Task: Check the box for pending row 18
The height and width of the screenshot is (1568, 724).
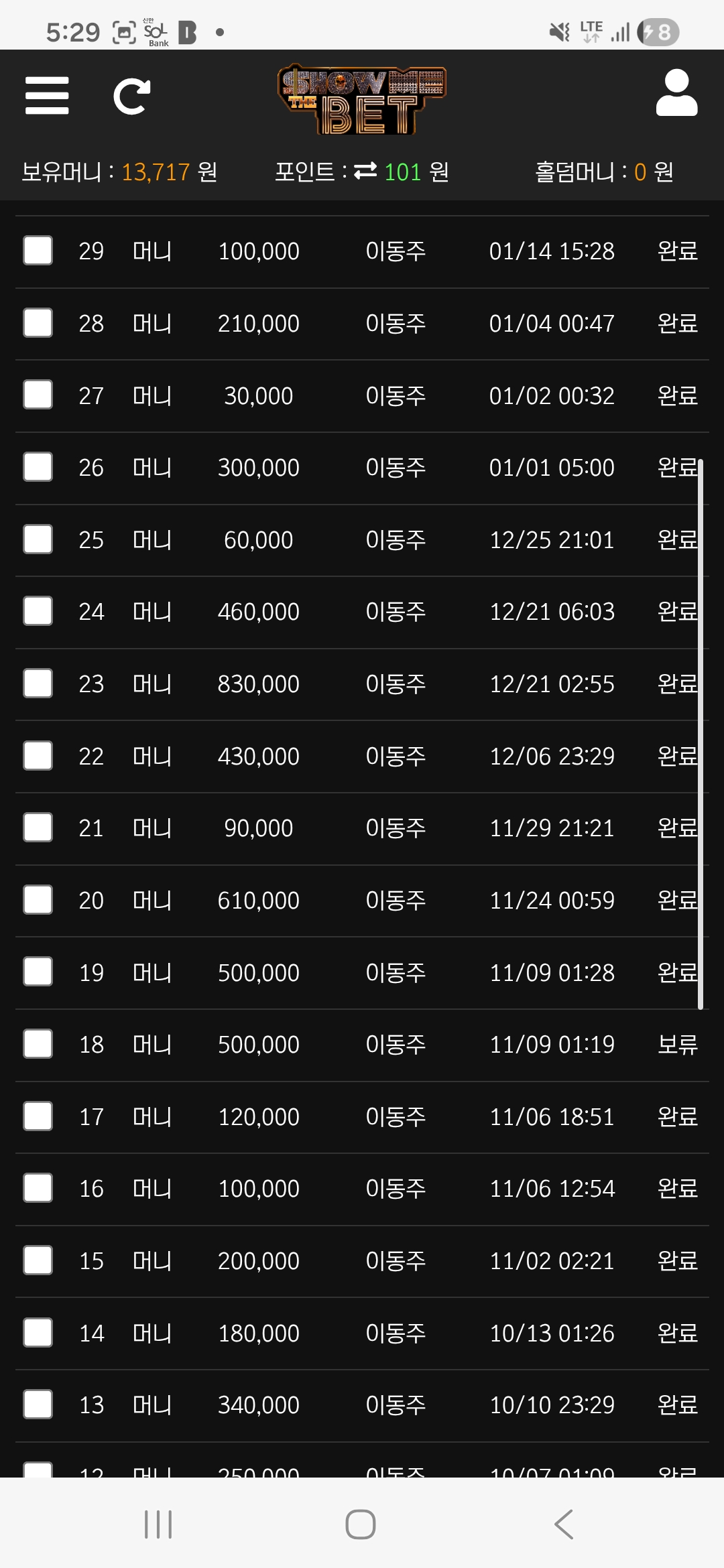Action: pyautogui.click(x=38, y=1044)
